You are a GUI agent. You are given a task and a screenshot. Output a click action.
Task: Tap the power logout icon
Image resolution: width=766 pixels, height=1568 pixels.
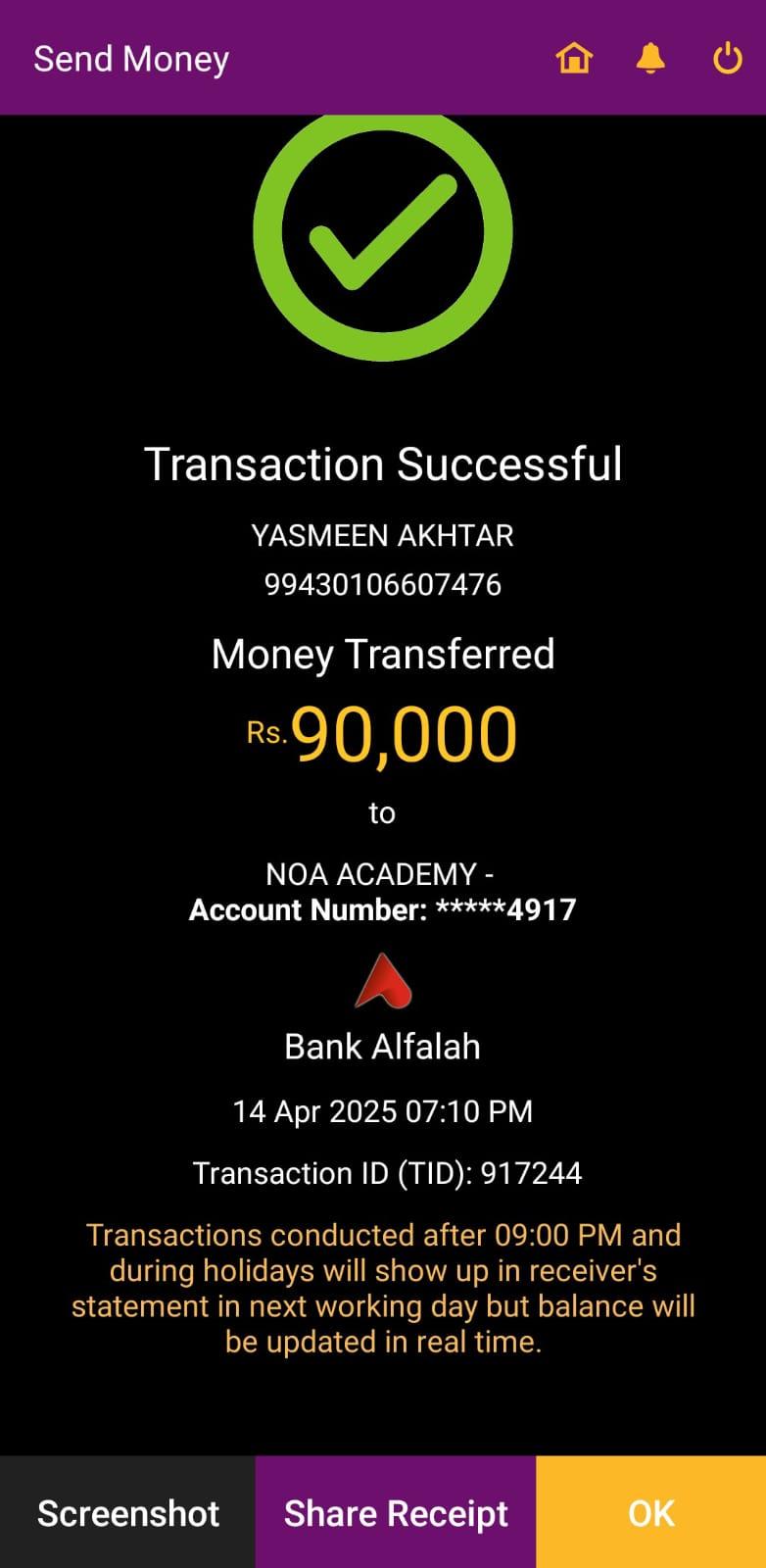pos(727,59)
